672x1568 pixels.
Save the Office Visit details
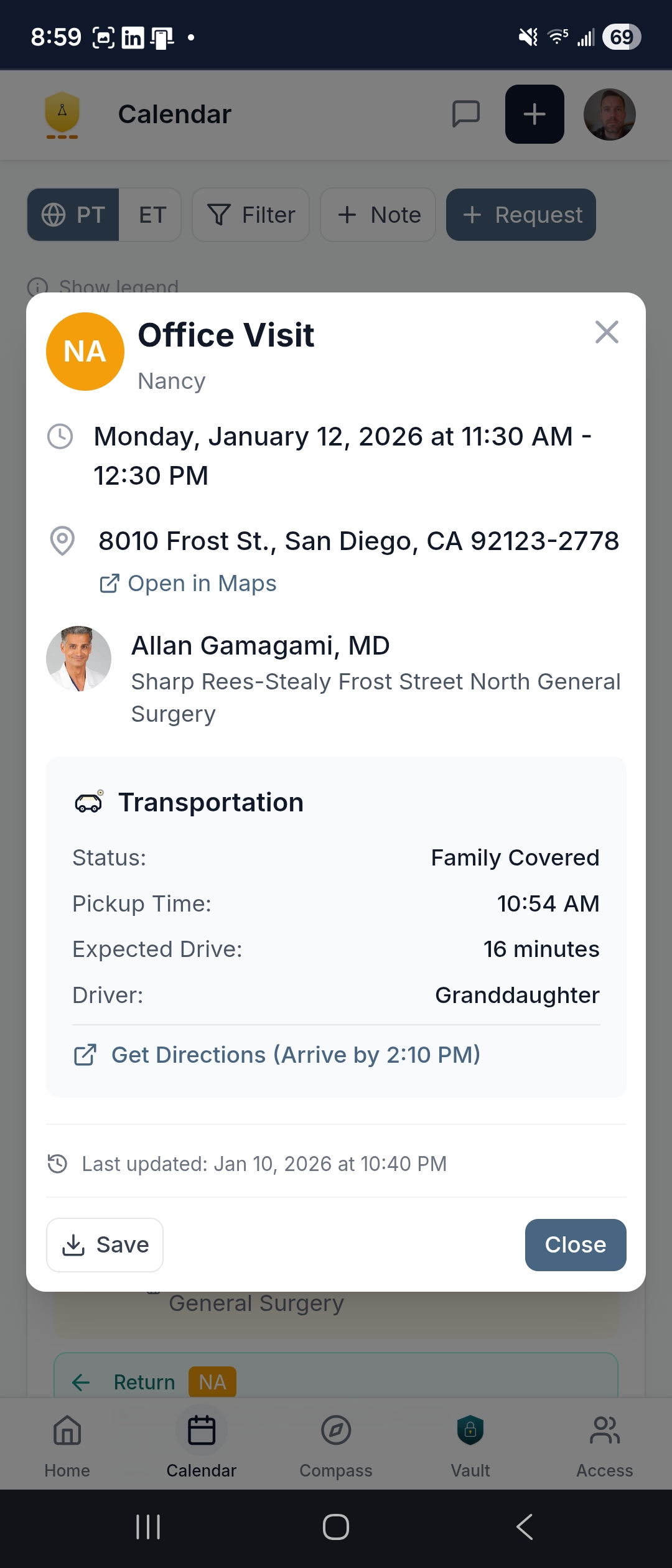pyautogui.click(x=104, y=1244)
